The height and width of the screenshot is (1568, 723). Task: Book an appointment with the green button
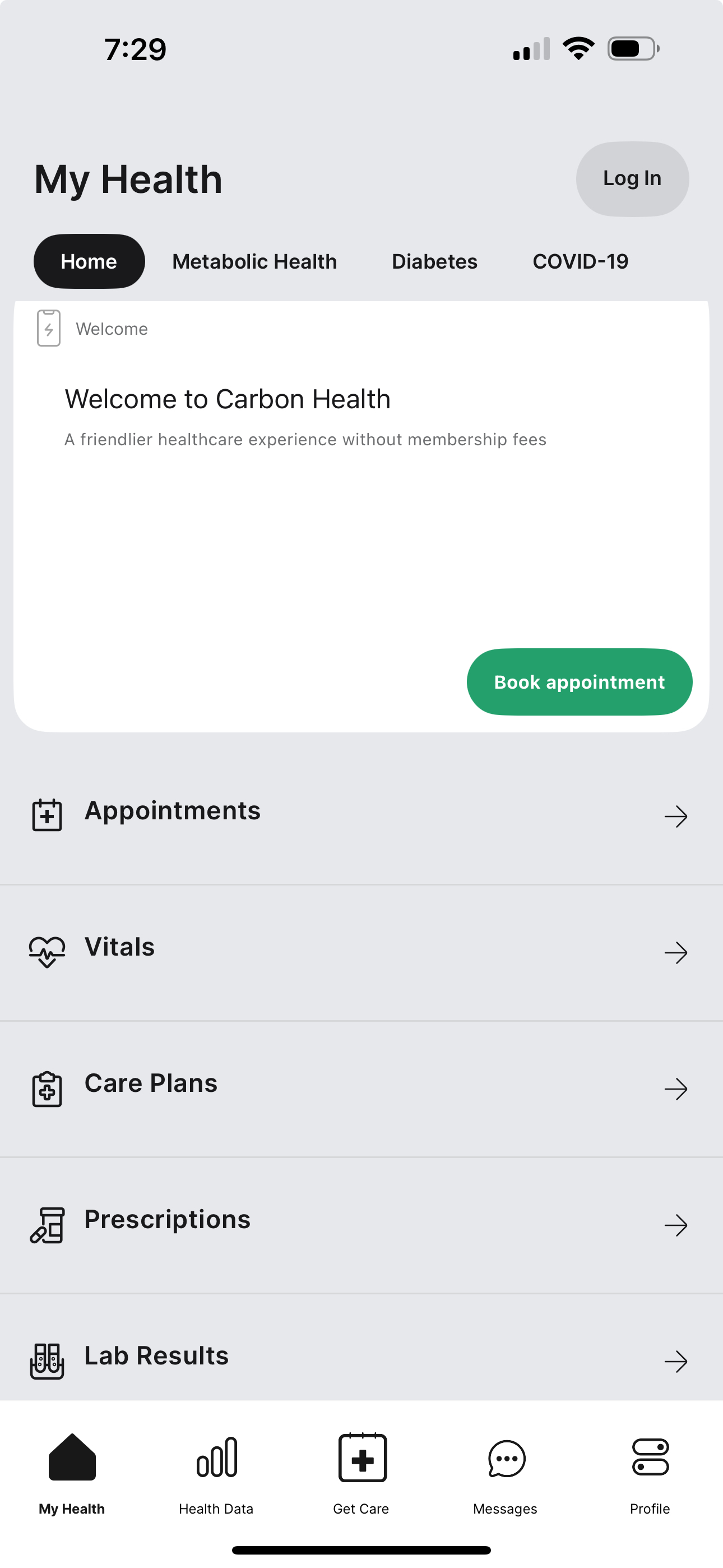pyautogui.click(x=580, y=682)
